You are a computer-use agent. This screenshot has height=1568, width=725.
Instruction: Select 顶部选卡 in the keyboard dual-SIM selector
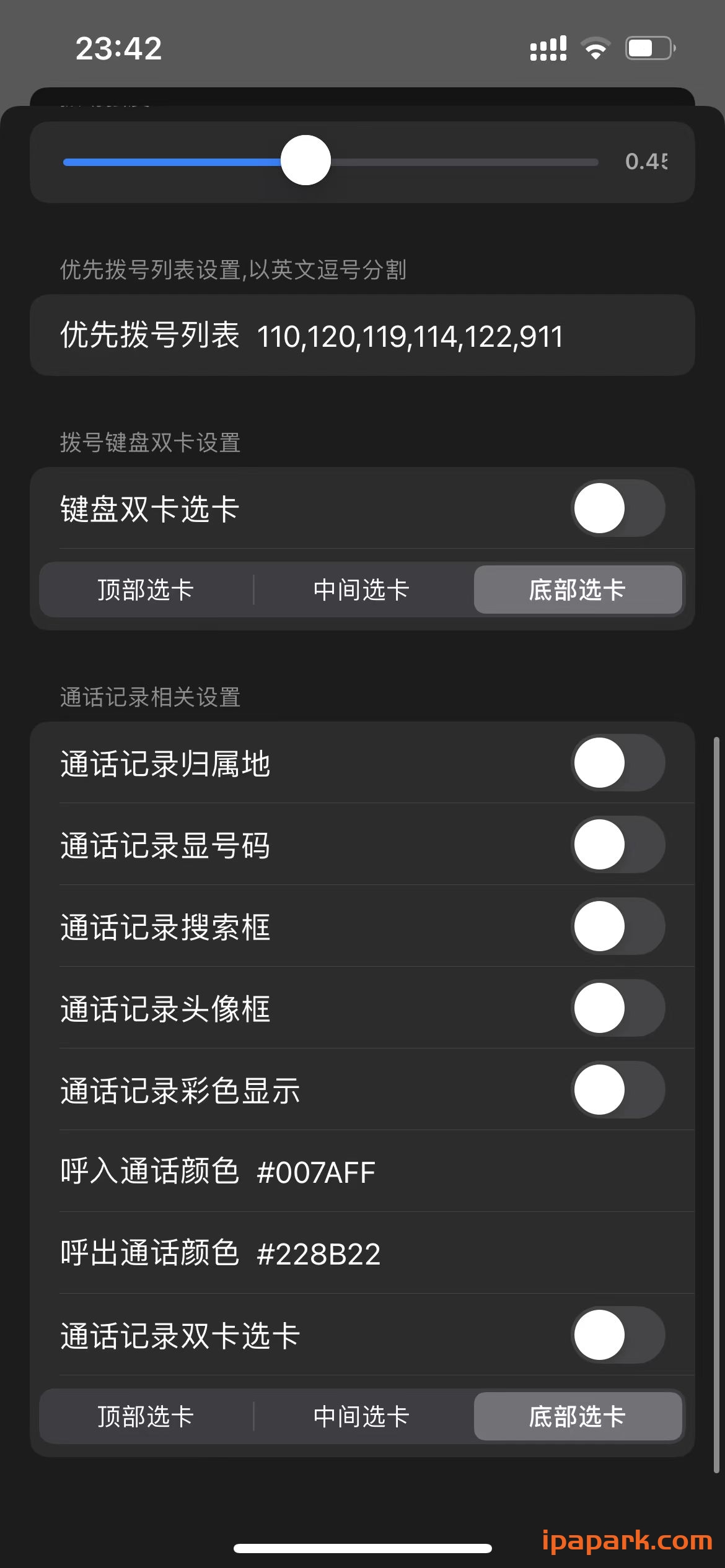[146, 590]
